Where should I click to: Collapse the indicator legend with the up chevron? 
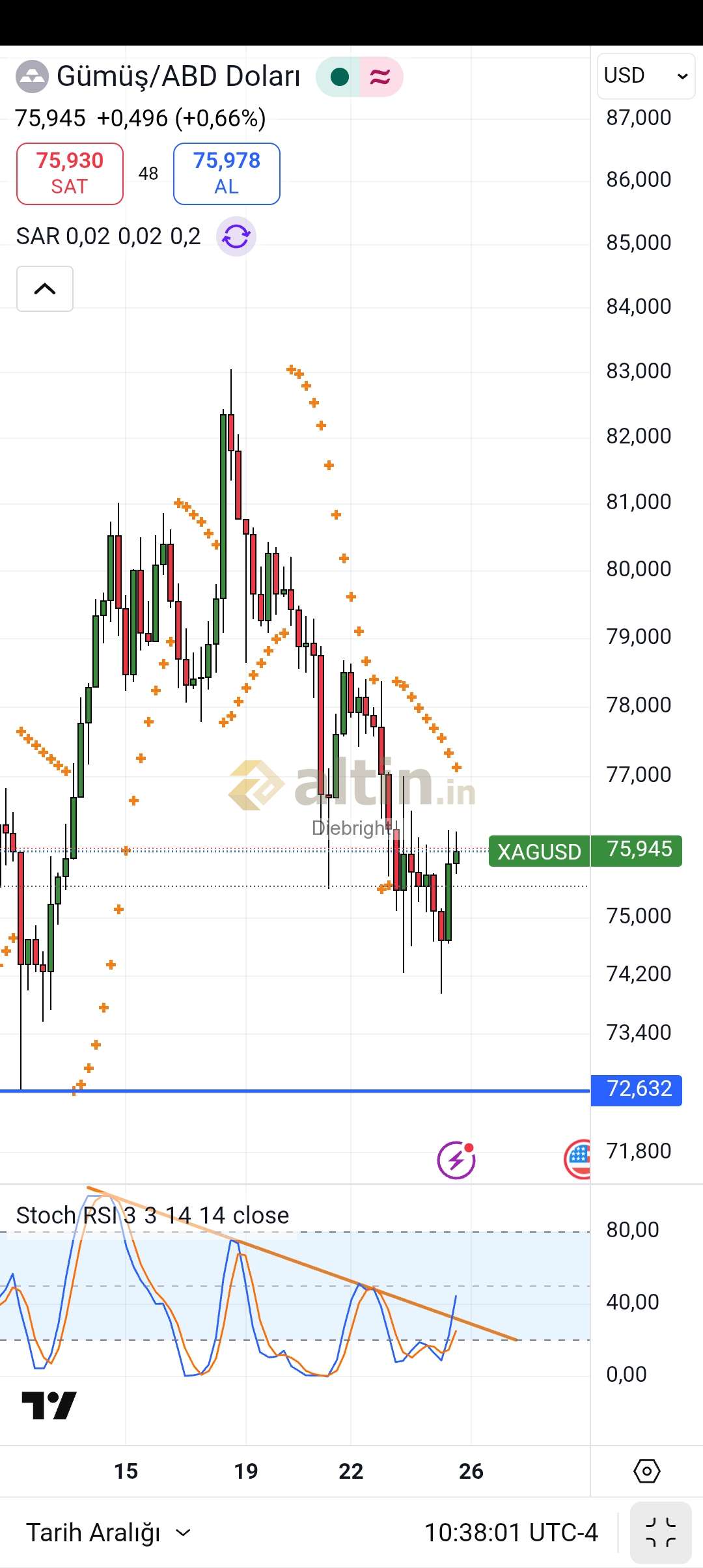44,288
